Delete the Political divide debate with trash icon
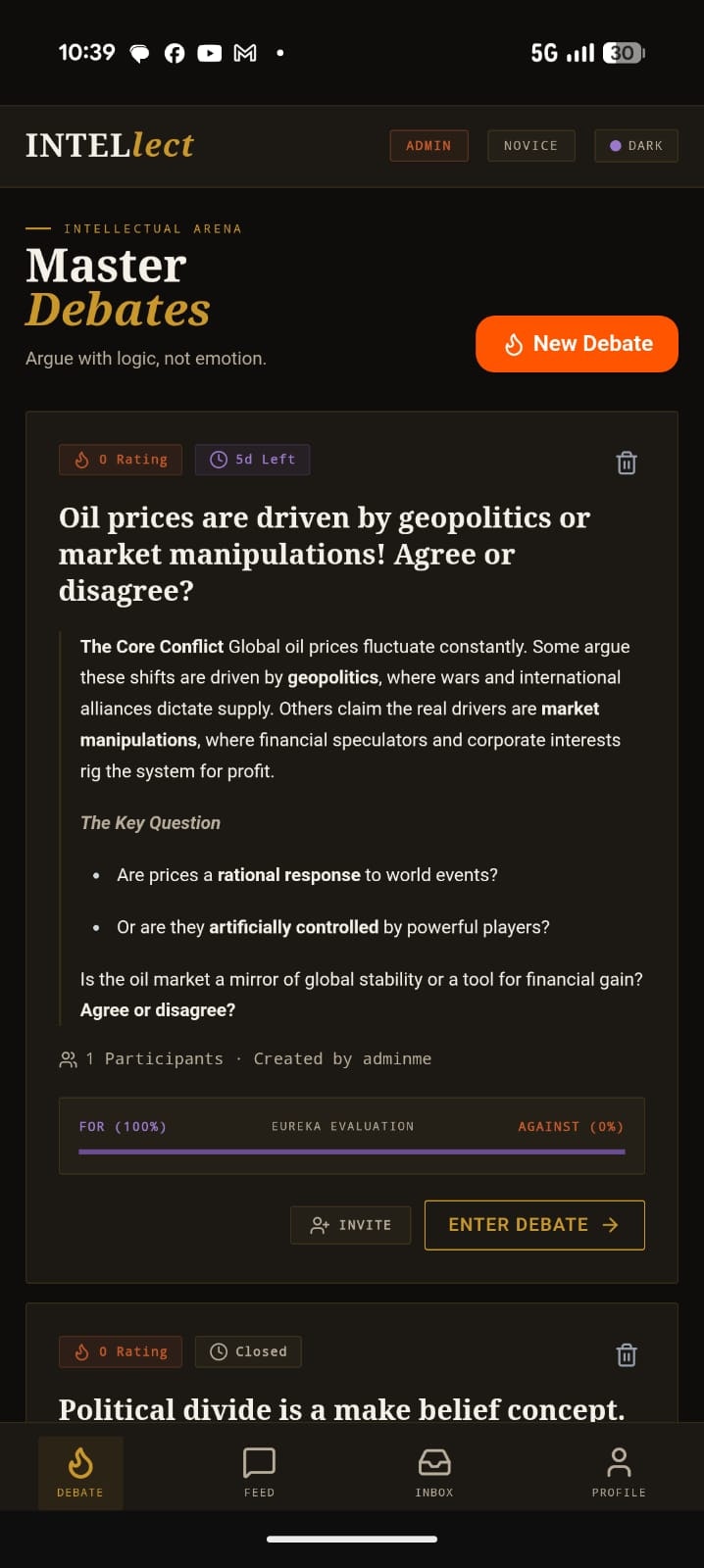Viewport: 704px width, 1568px height. click(627, 1355)
